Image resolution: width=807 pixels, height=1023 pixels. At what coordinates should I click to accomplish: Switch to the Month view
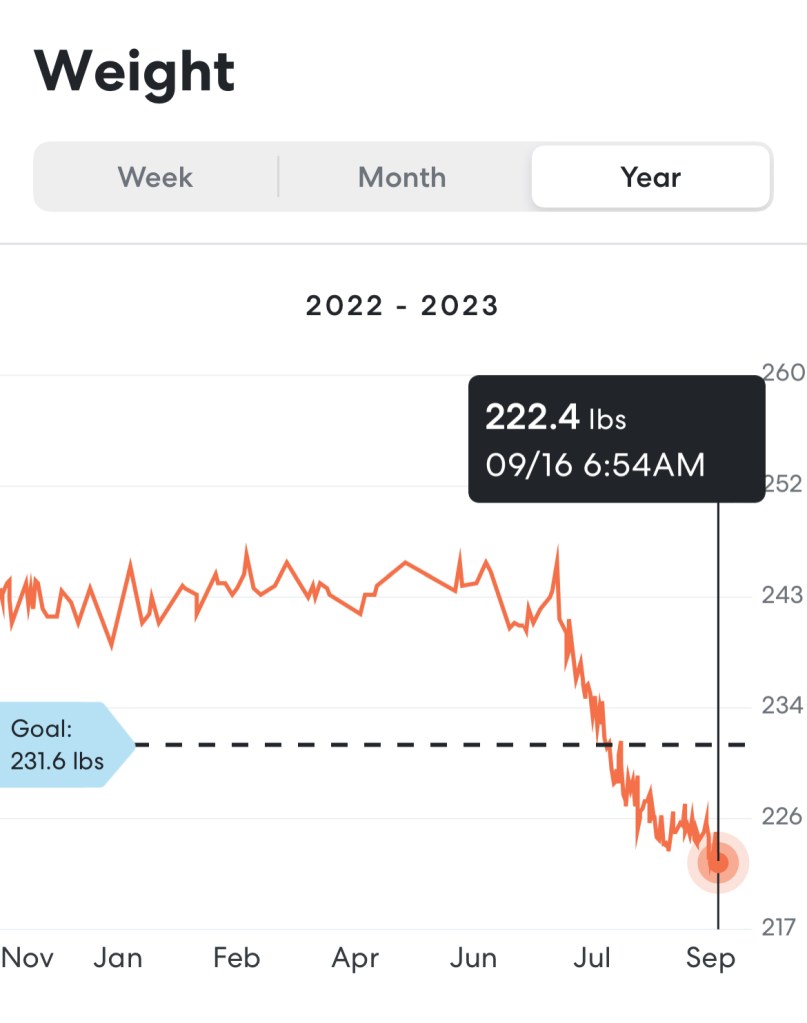[x=402, y=178]
